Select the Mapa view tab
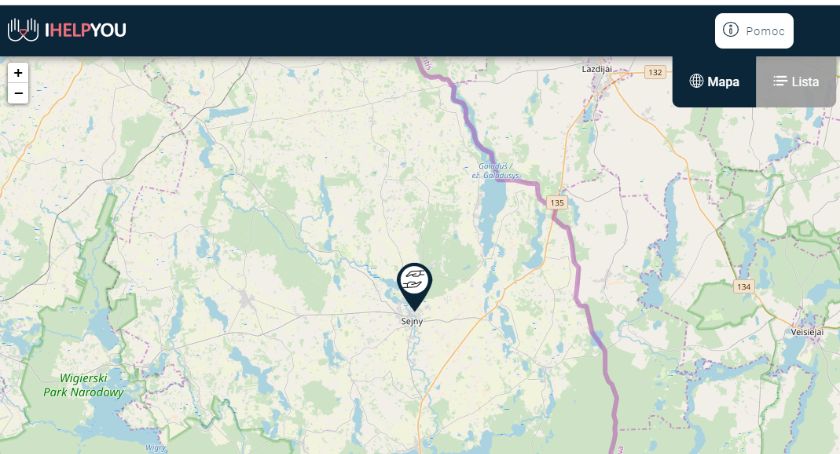The height and width of the screenshot is (454, 840). click(714, 82)
